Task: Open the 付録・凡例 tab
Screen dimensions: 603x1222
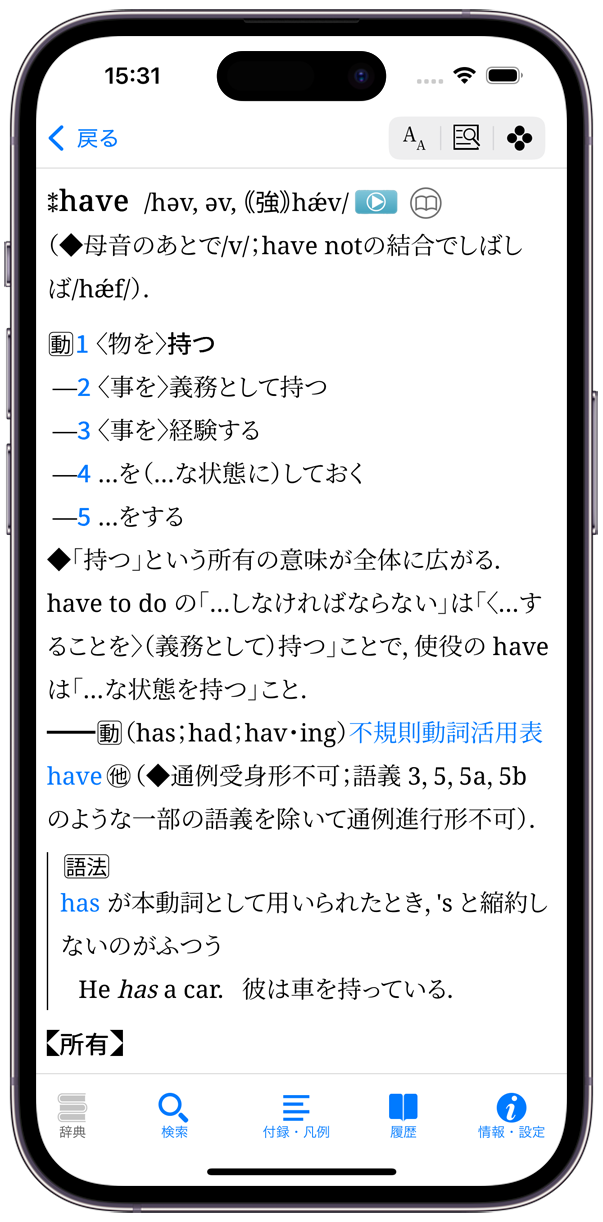Action: (x=296, y=1115)
